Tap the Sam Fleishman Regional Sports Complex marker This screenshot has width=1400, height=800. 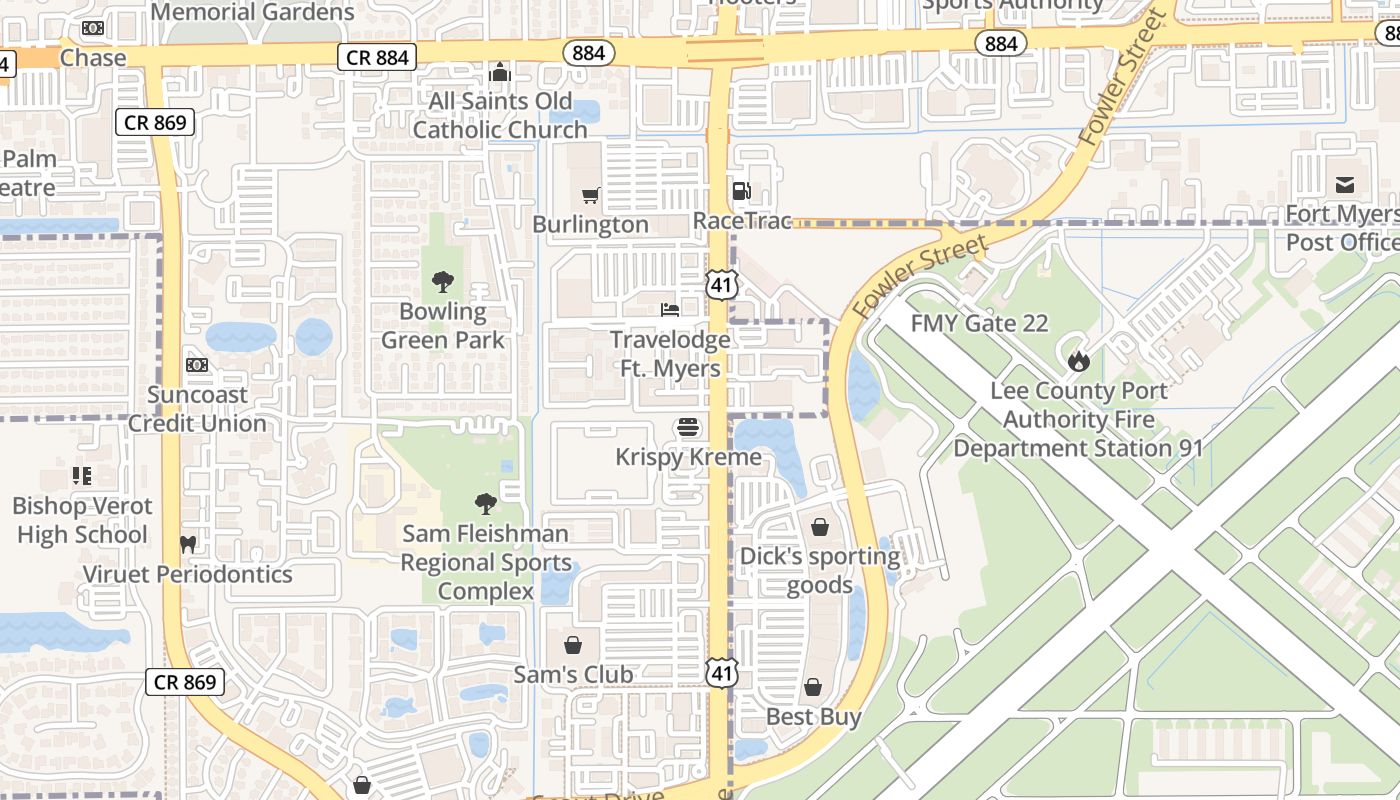pos(485,503)
